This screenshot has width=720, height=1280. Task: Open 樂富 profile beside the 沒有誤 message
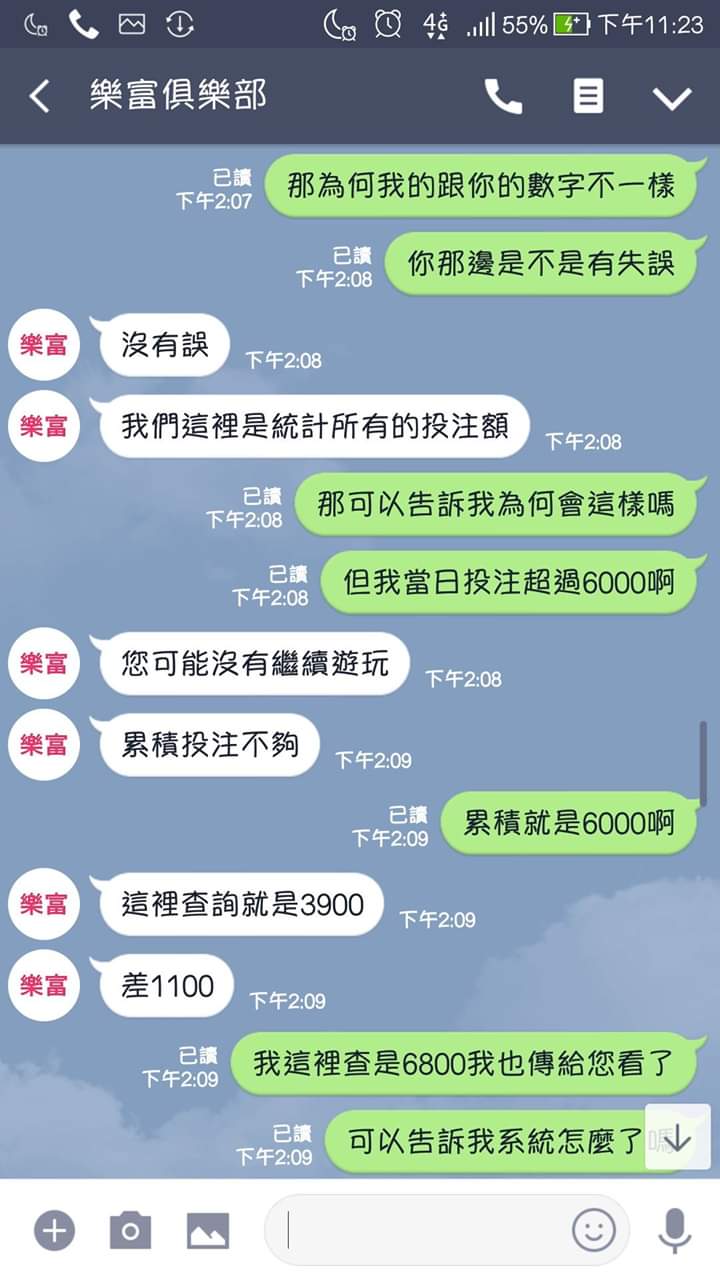coord(44,345)
